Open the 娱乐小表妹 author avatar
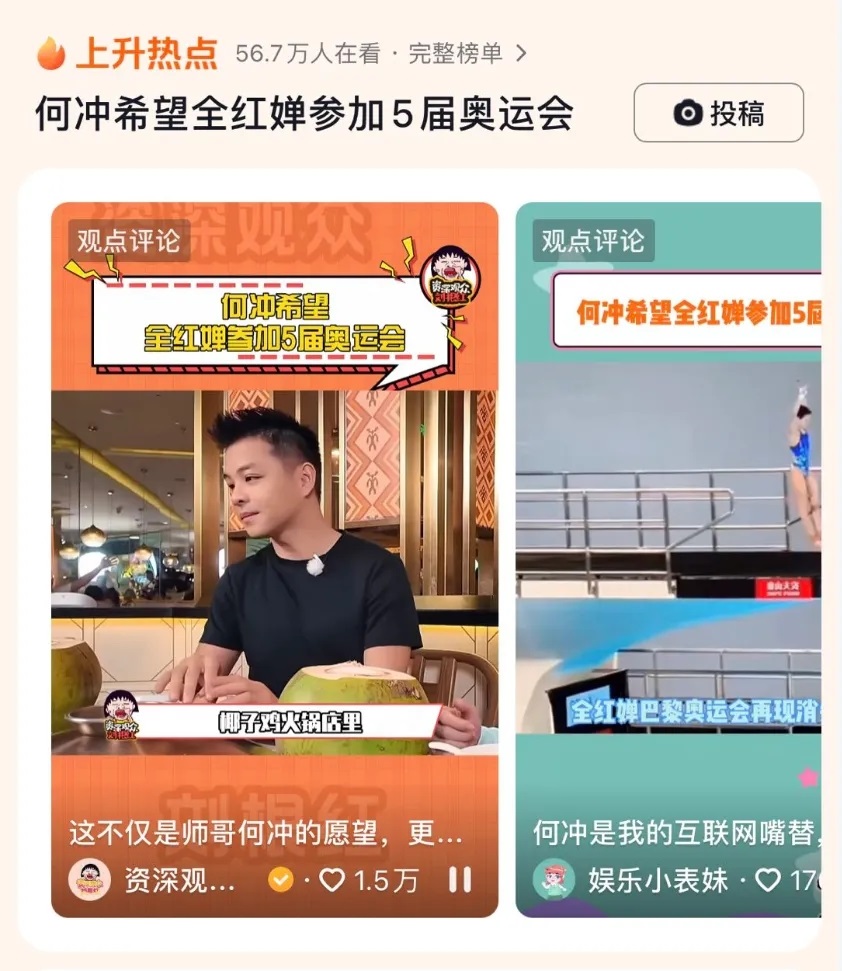This screenshot has width=842, height=971. 554,880
